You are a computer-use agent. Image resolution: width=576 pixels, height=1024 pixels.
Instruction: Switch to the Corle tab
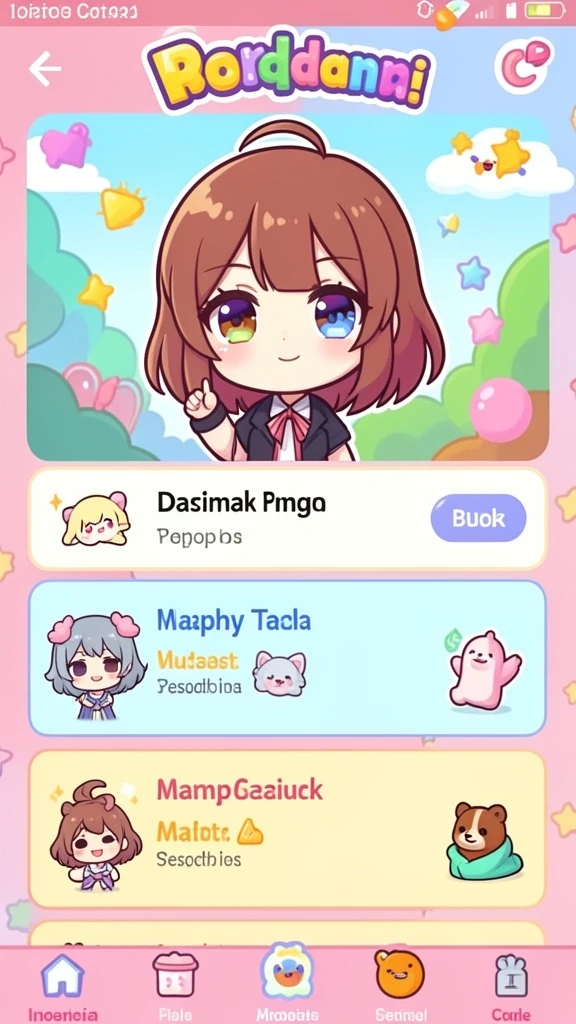point(511,984)
